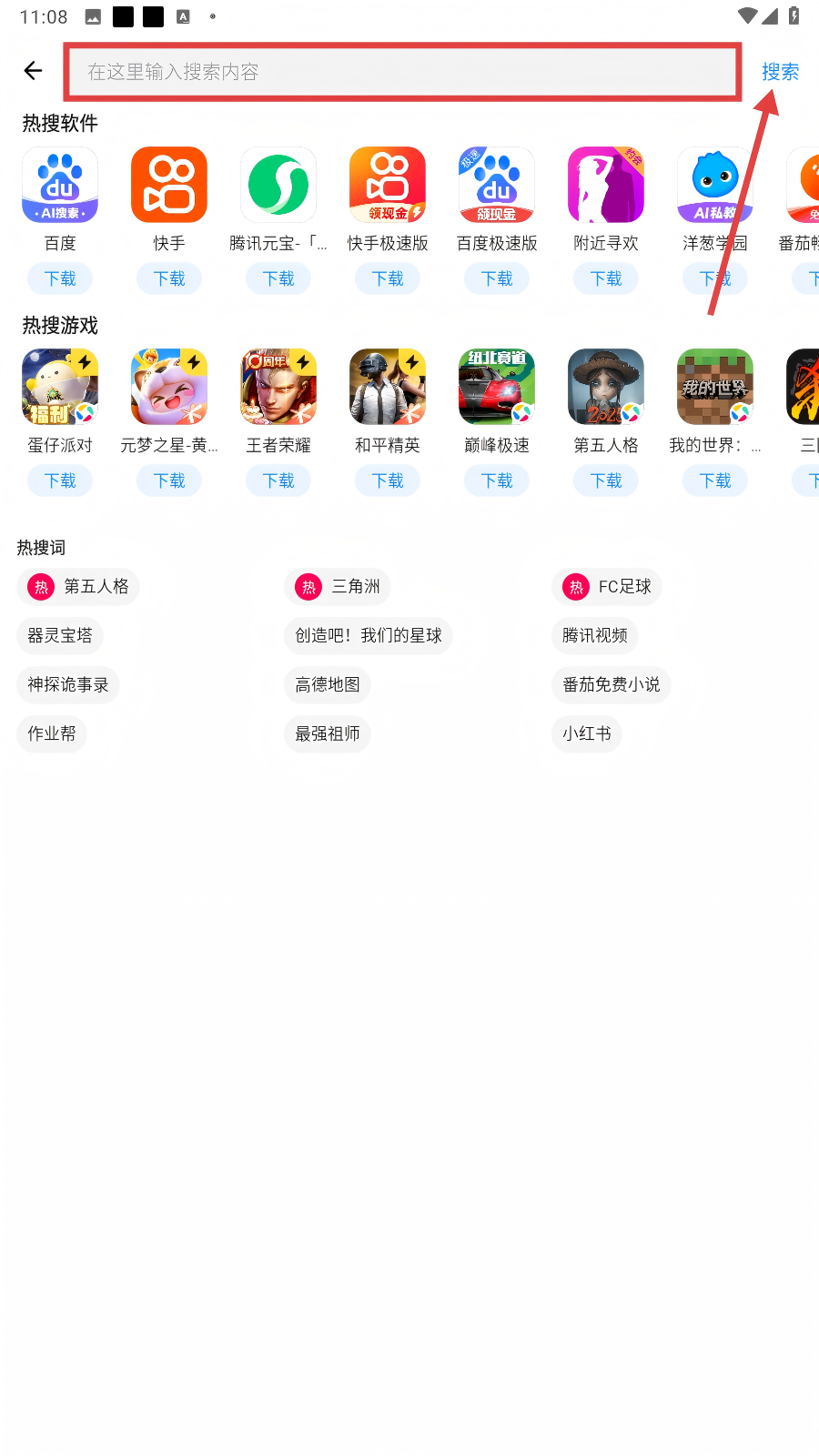Open the 附近寻欢 app icon

(x=606, y=185)
